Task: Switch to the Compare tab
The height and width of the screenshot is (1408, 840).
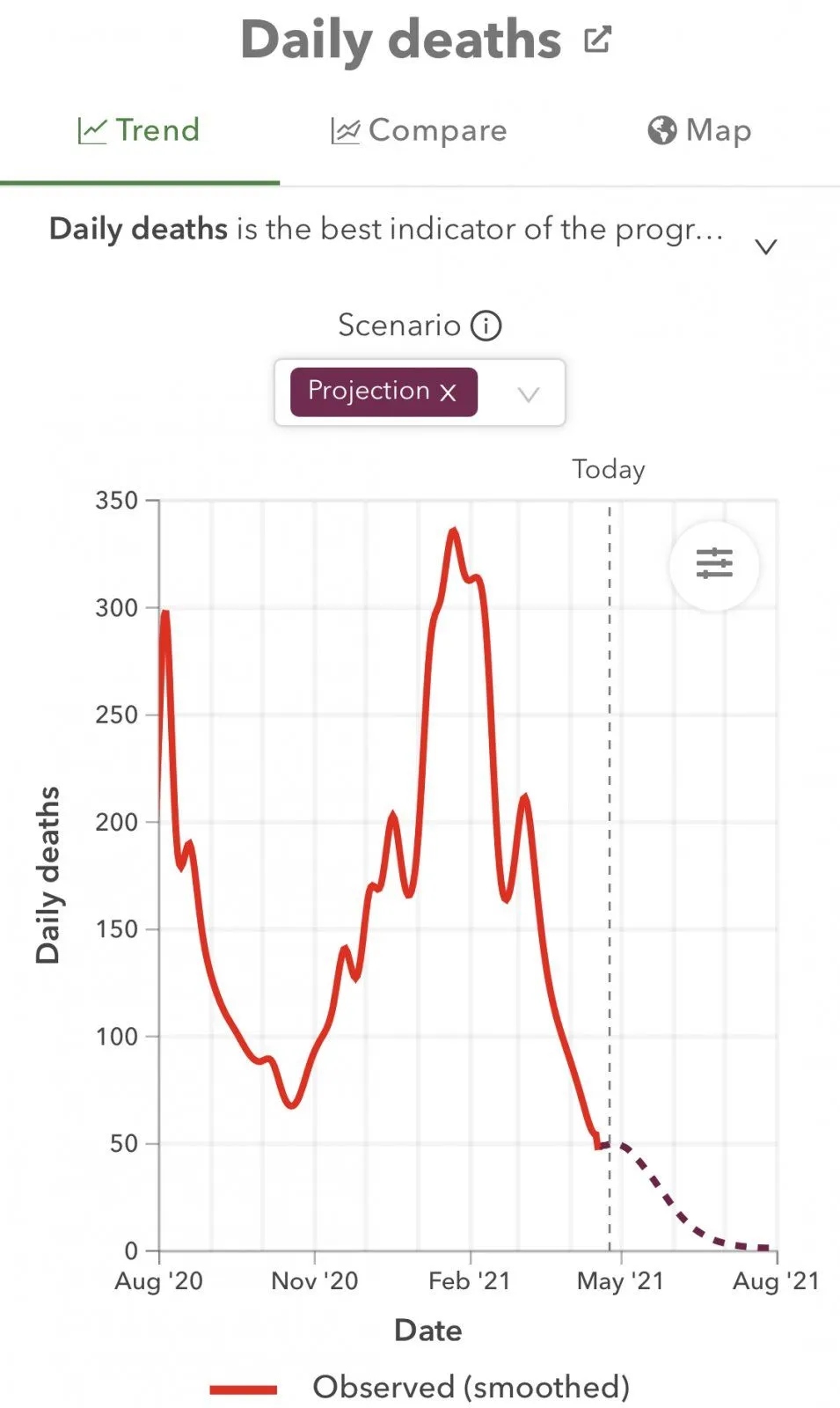Action: coord(419,130)
